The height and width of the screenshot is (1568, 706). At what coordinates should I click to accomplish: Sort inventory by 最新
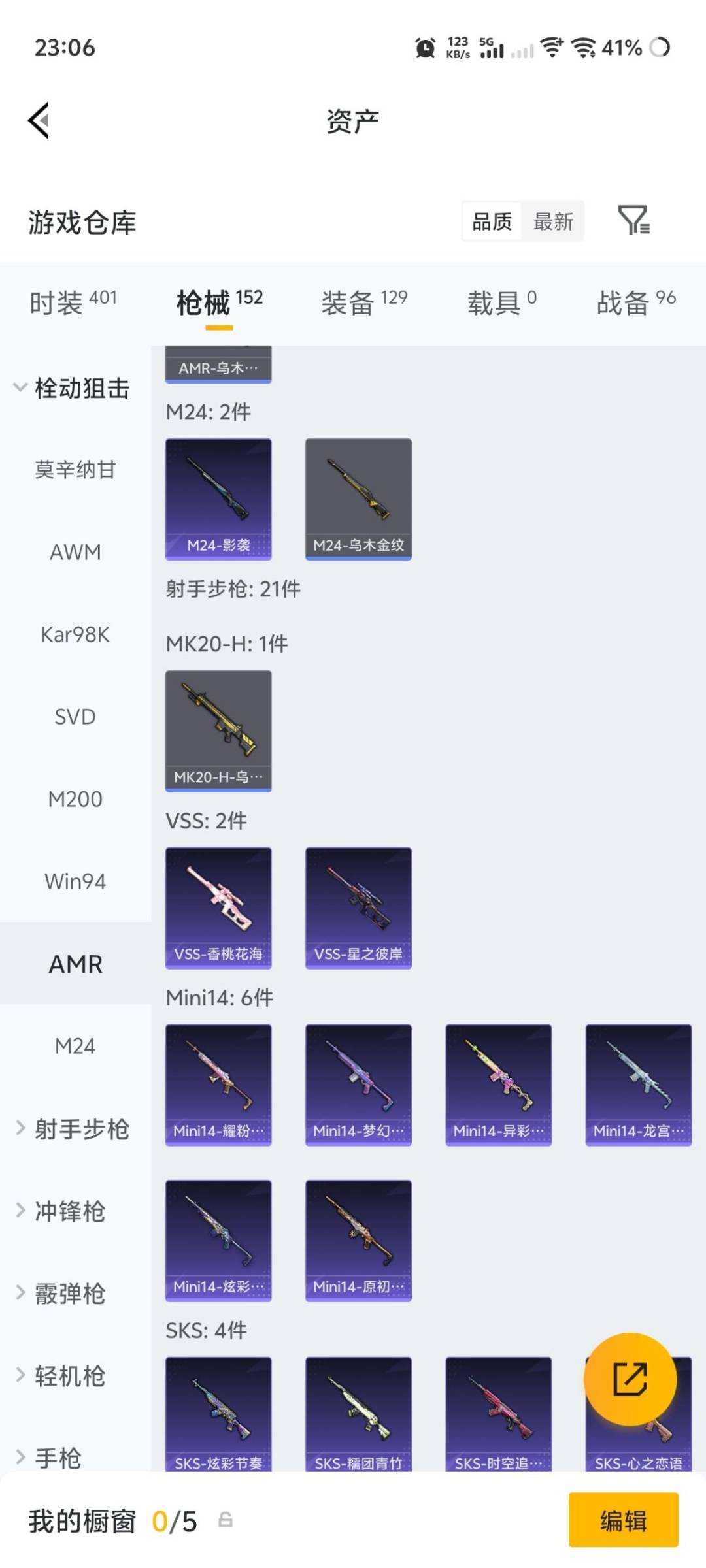tap(553, 222)
